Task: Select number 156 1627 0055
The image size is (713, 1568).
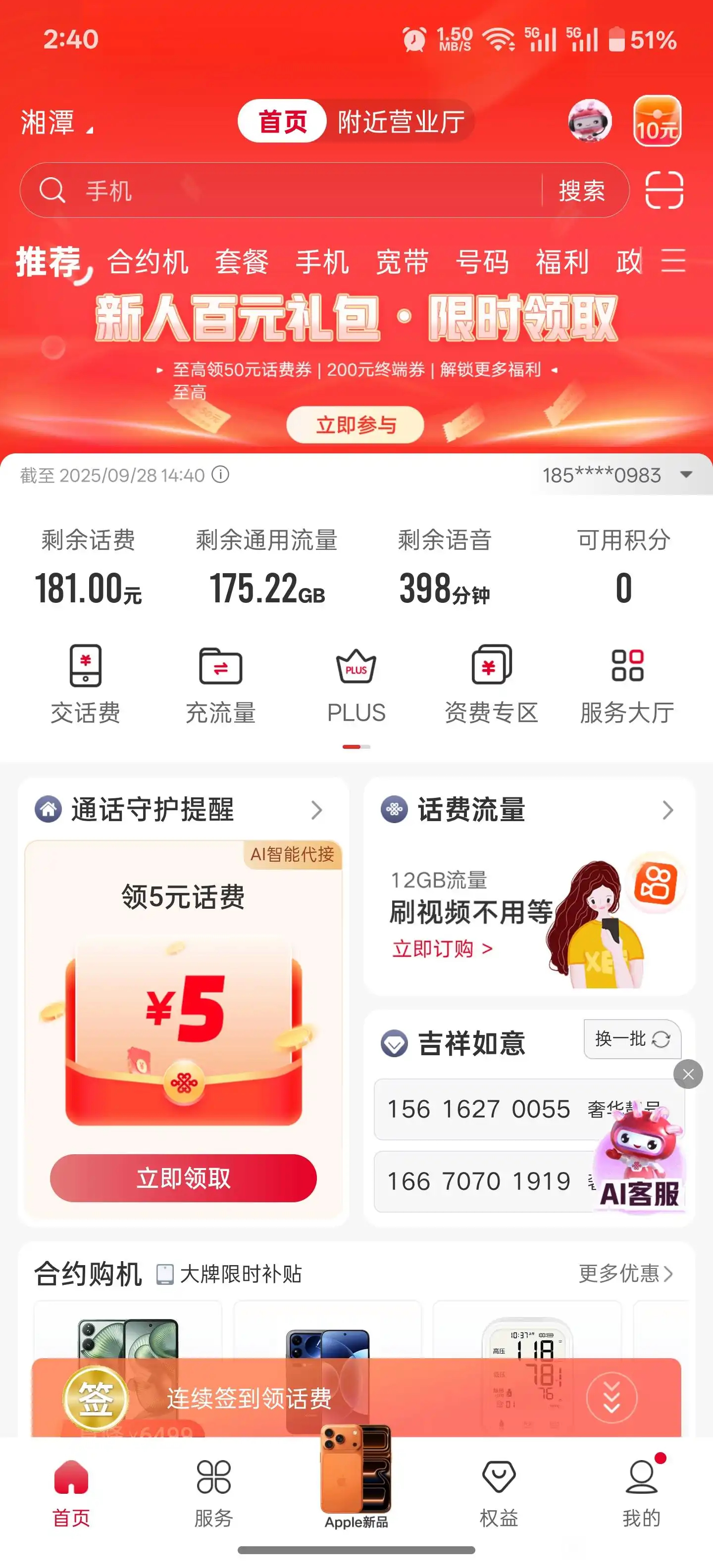Action: pyautogui.click(x=479, y=1109)
